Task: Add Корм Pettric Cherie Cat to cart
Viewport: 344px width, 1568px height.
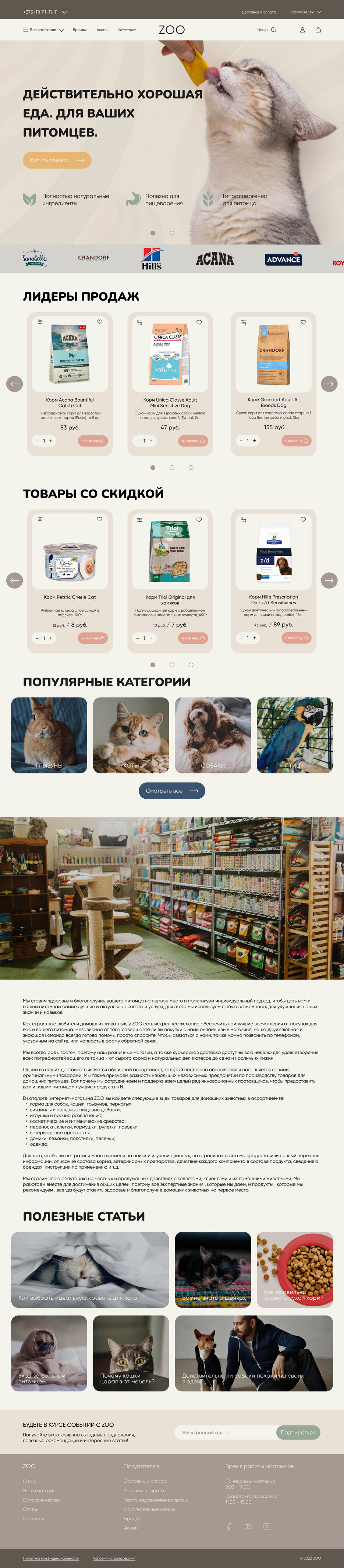Action: tap(93, 638)
